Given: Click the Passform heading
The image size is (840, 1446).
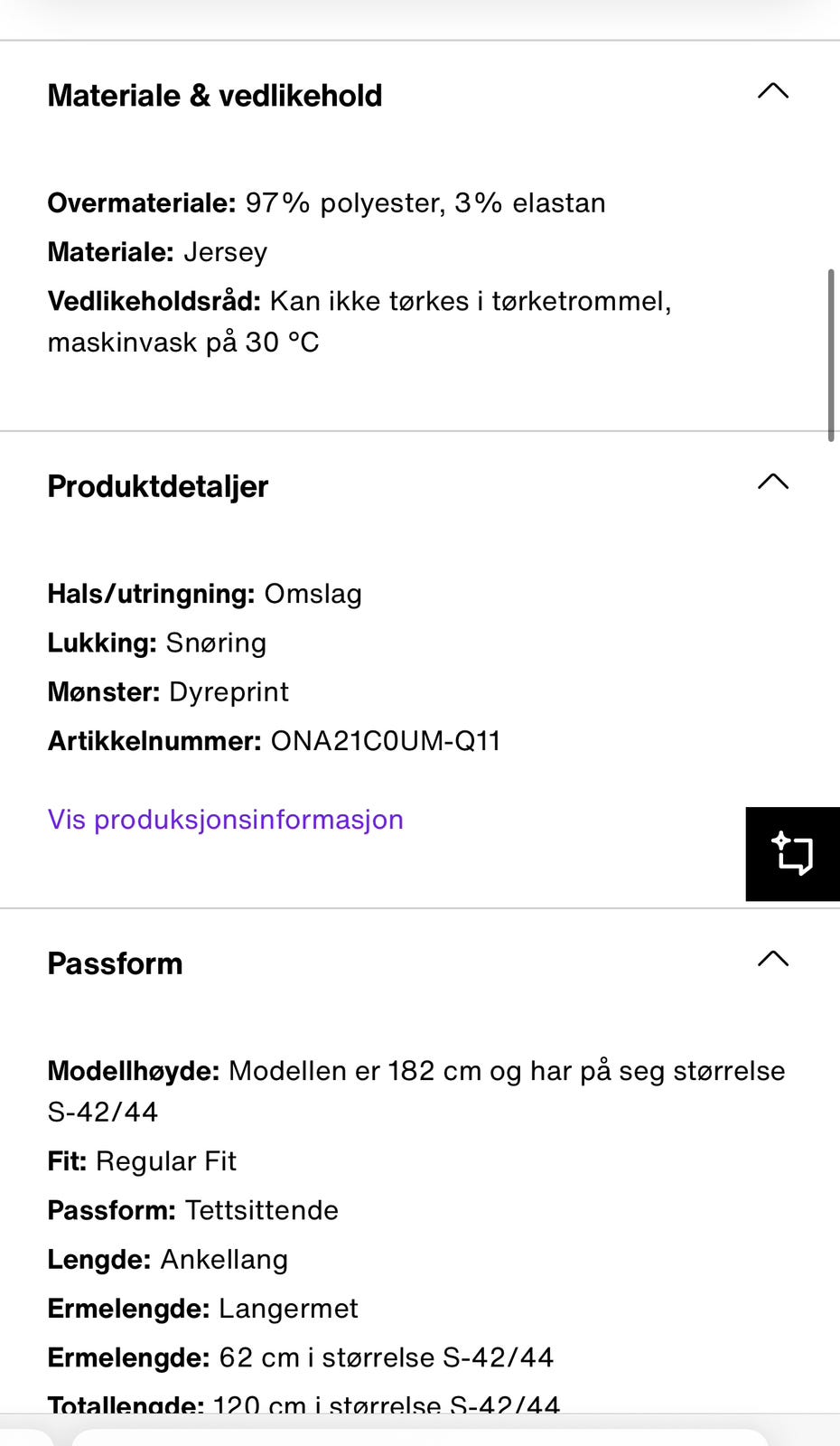Looking at the screenshot, I should point(115,963).
